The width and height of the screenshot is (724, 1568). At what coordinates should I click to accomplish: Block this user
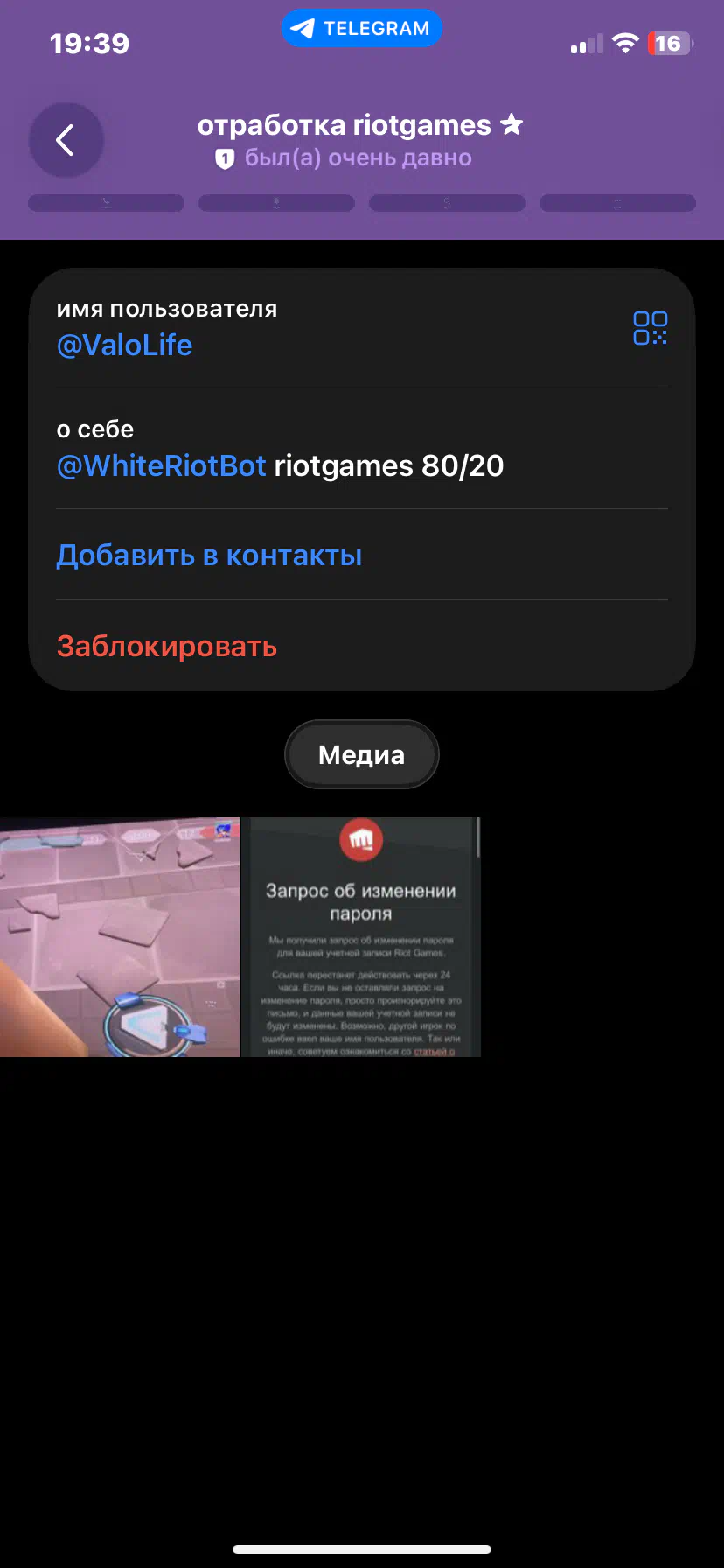point(167,647)
